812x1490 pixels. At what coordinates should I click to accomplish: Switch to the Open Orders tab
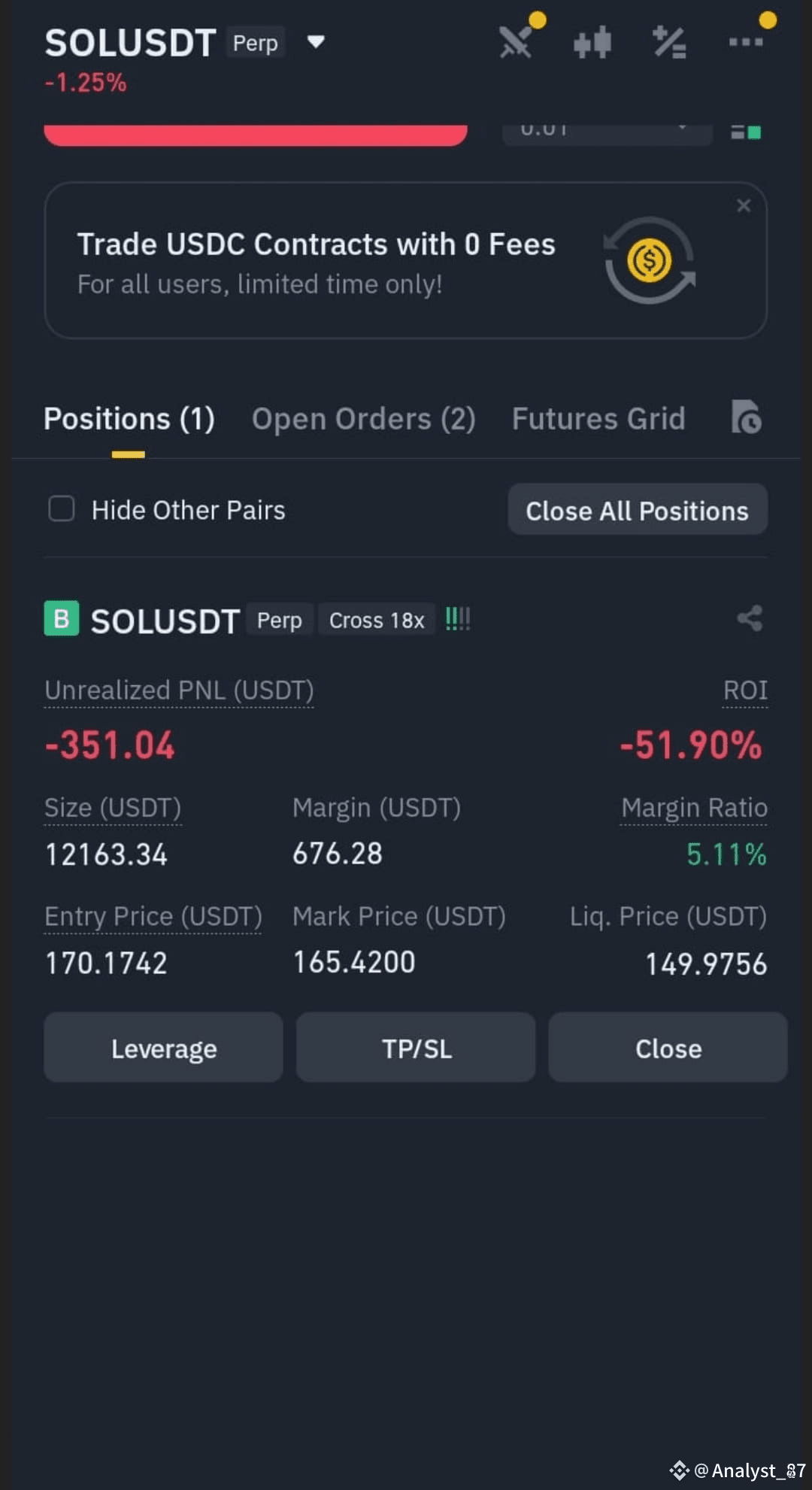tap(364, 419)
